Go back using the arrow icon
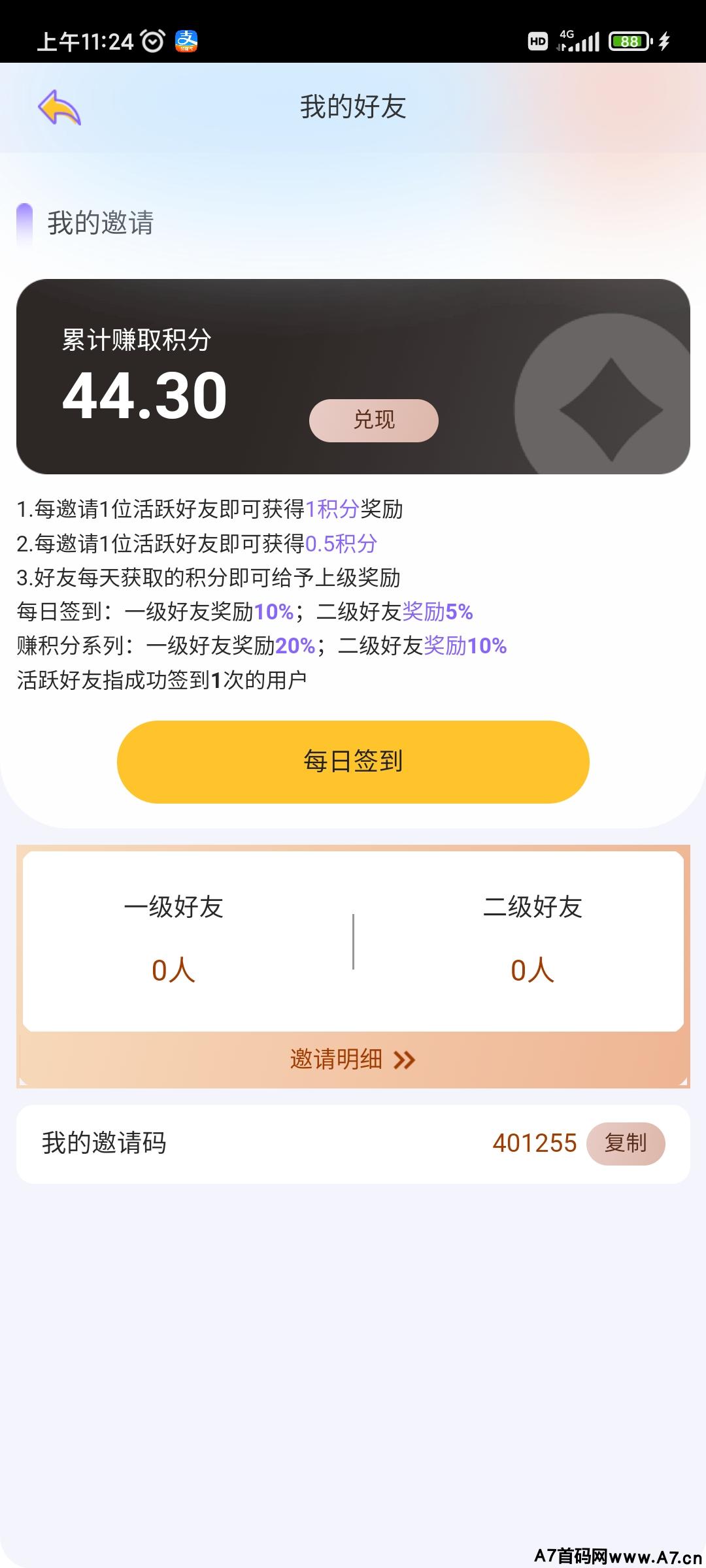The width and height of the screenshot is (706, 1568). (x=59, y=107)
